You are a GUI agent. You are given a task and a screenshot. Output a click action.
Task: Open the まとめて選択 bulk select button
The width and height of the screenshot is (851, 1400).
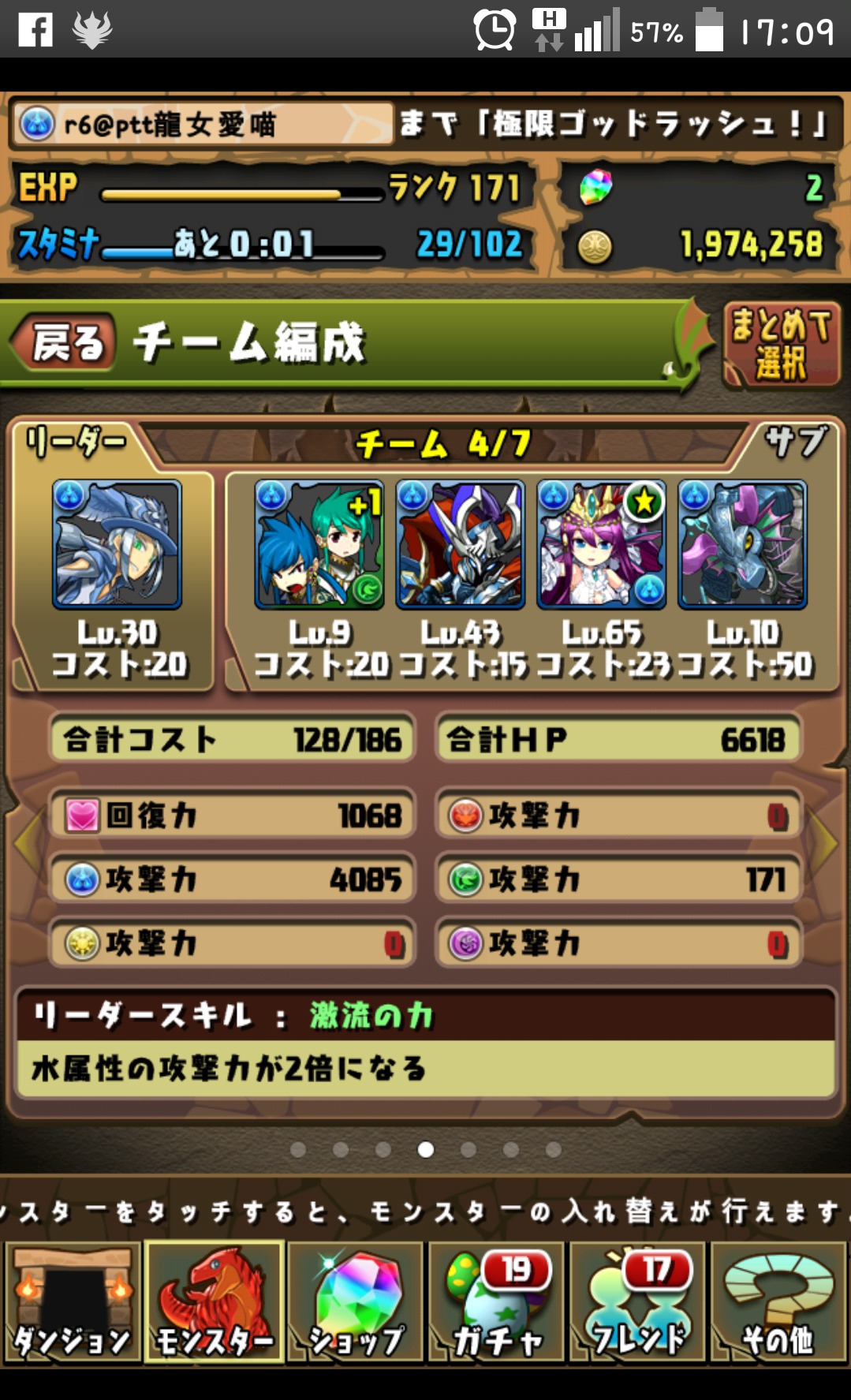[780, 345]
